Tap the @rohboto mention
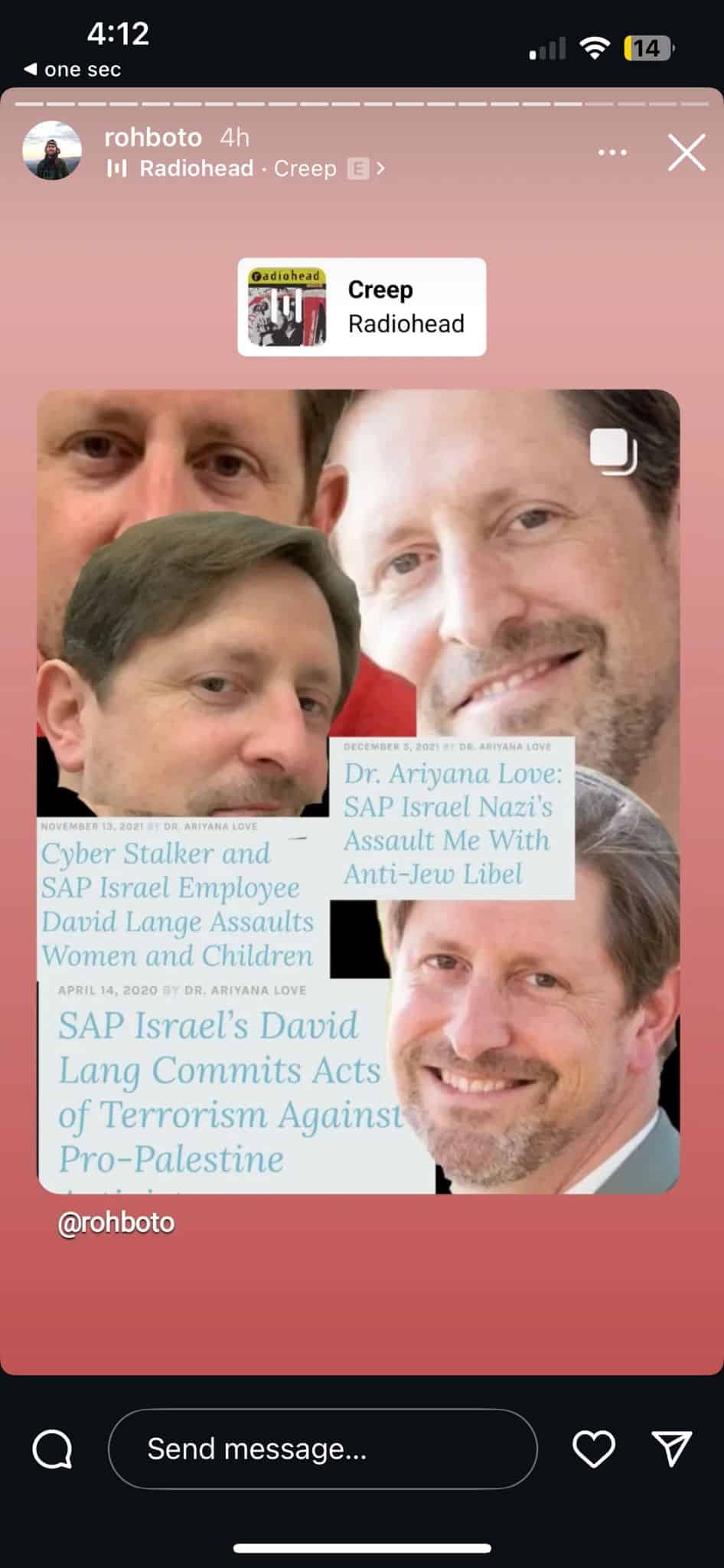Image resolution: width=724 pixels, height=1568 pixels. click(116, 1223)
